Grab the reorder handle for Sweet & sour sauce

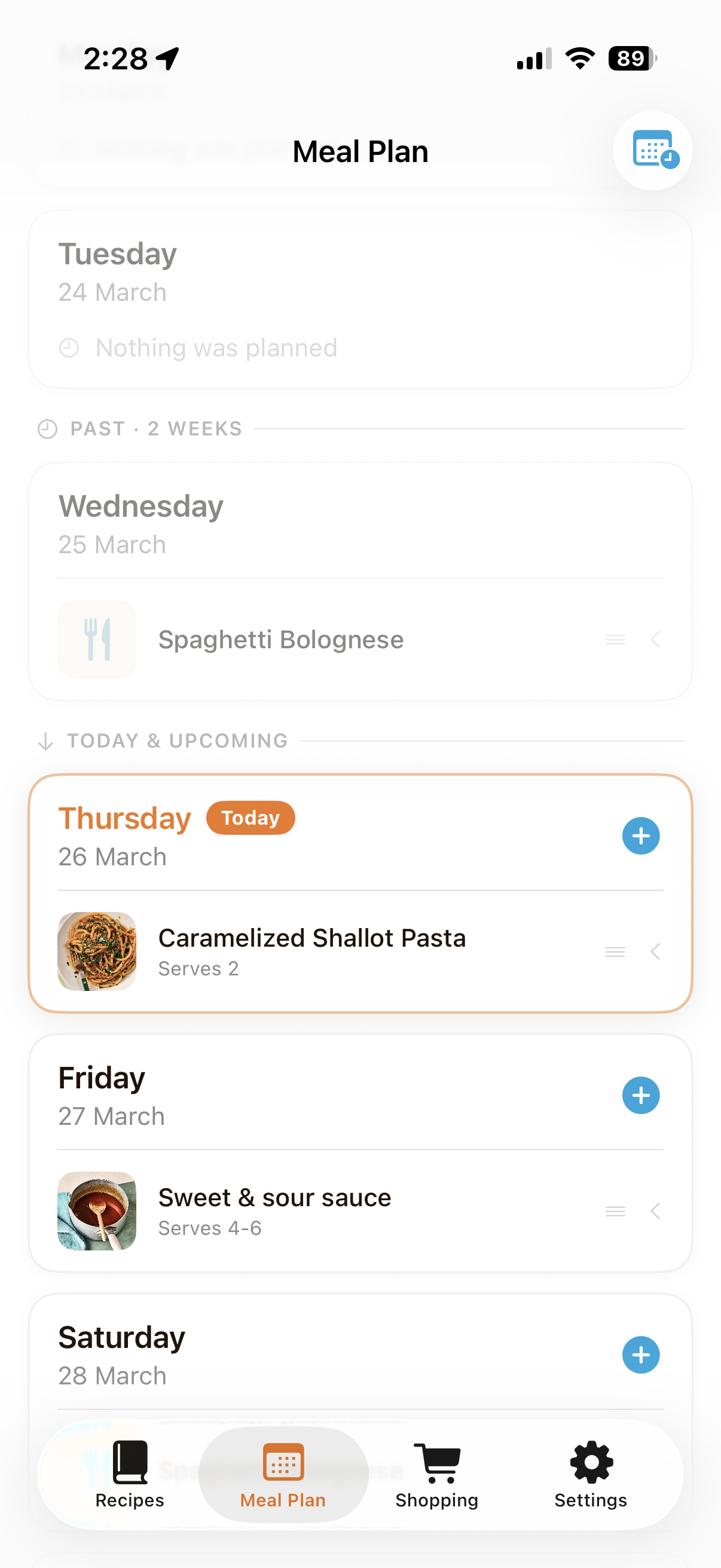pos(615,1211)
